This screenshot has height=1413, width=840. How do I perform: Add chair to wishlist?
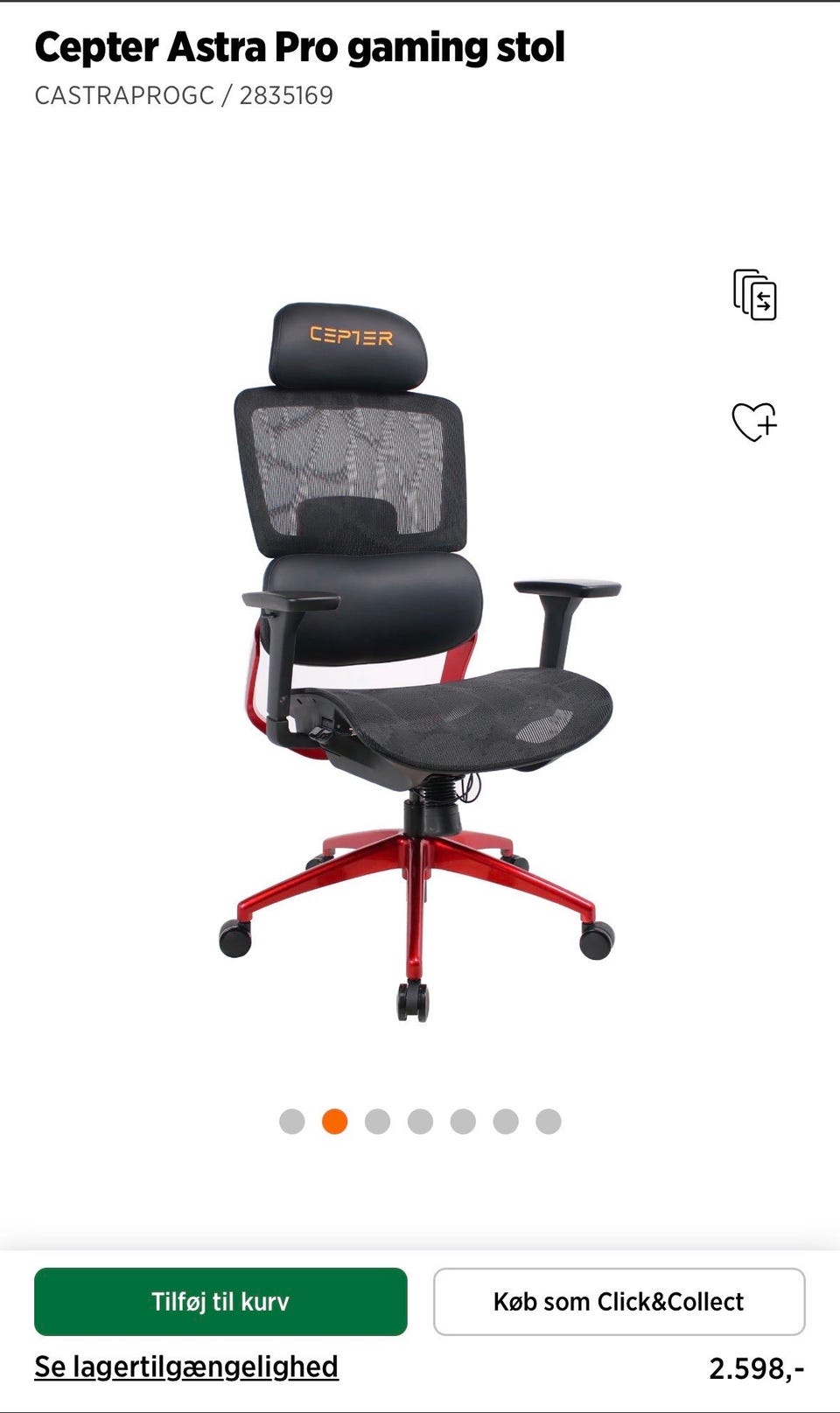tap(754, 422)
